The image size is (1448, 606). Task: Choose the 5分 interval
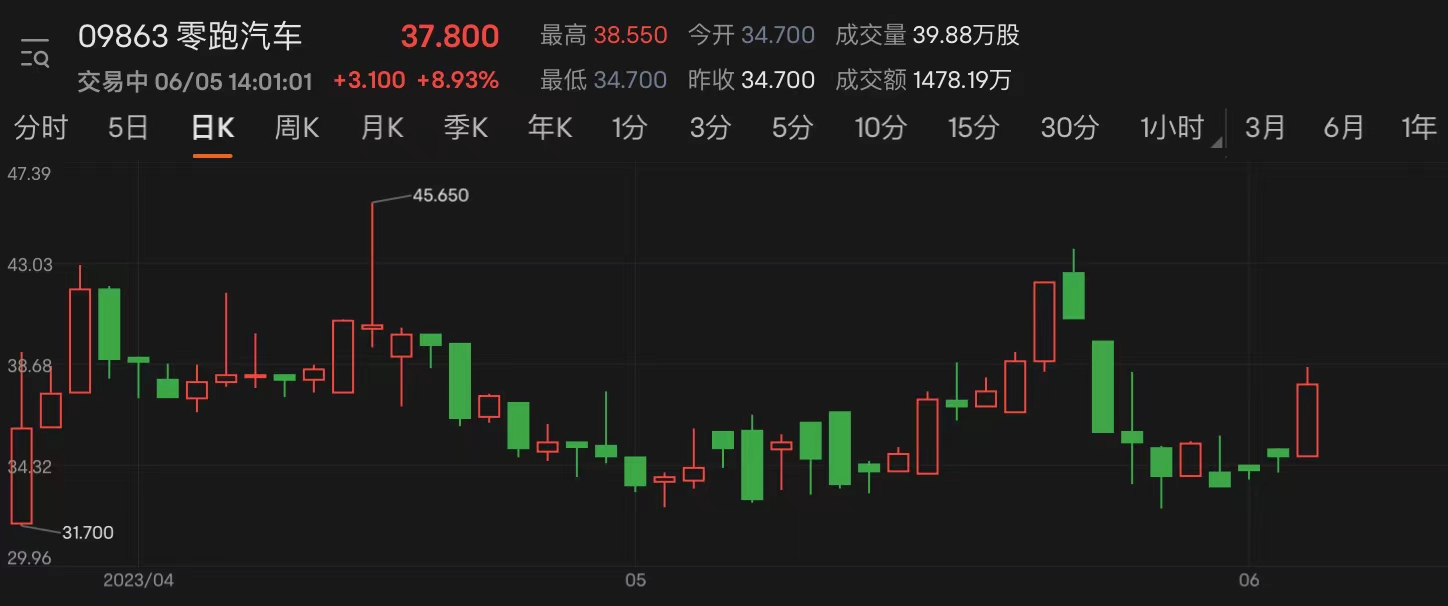pyautogui.click(x=792, y=128)
